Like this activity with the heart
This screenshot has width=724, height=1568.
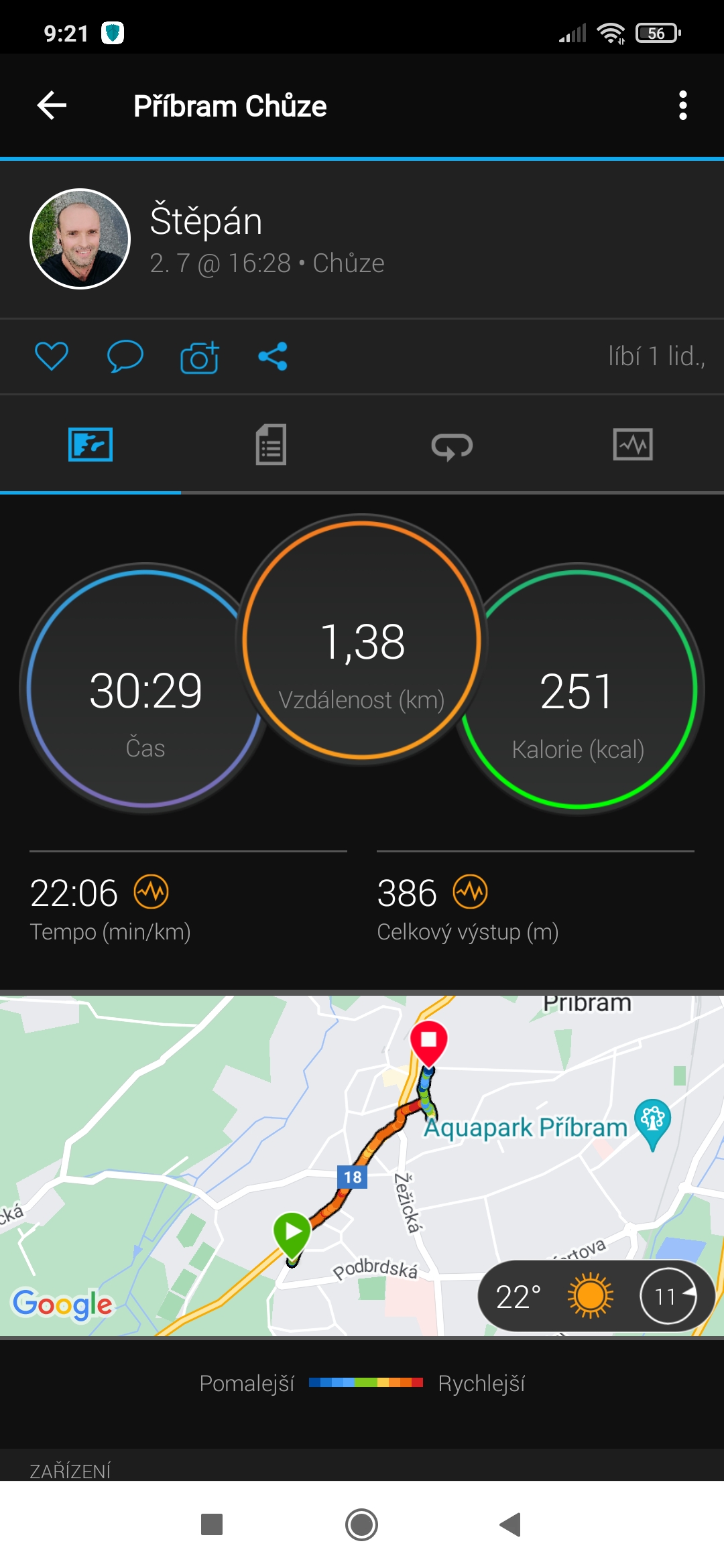pos(52,356)
